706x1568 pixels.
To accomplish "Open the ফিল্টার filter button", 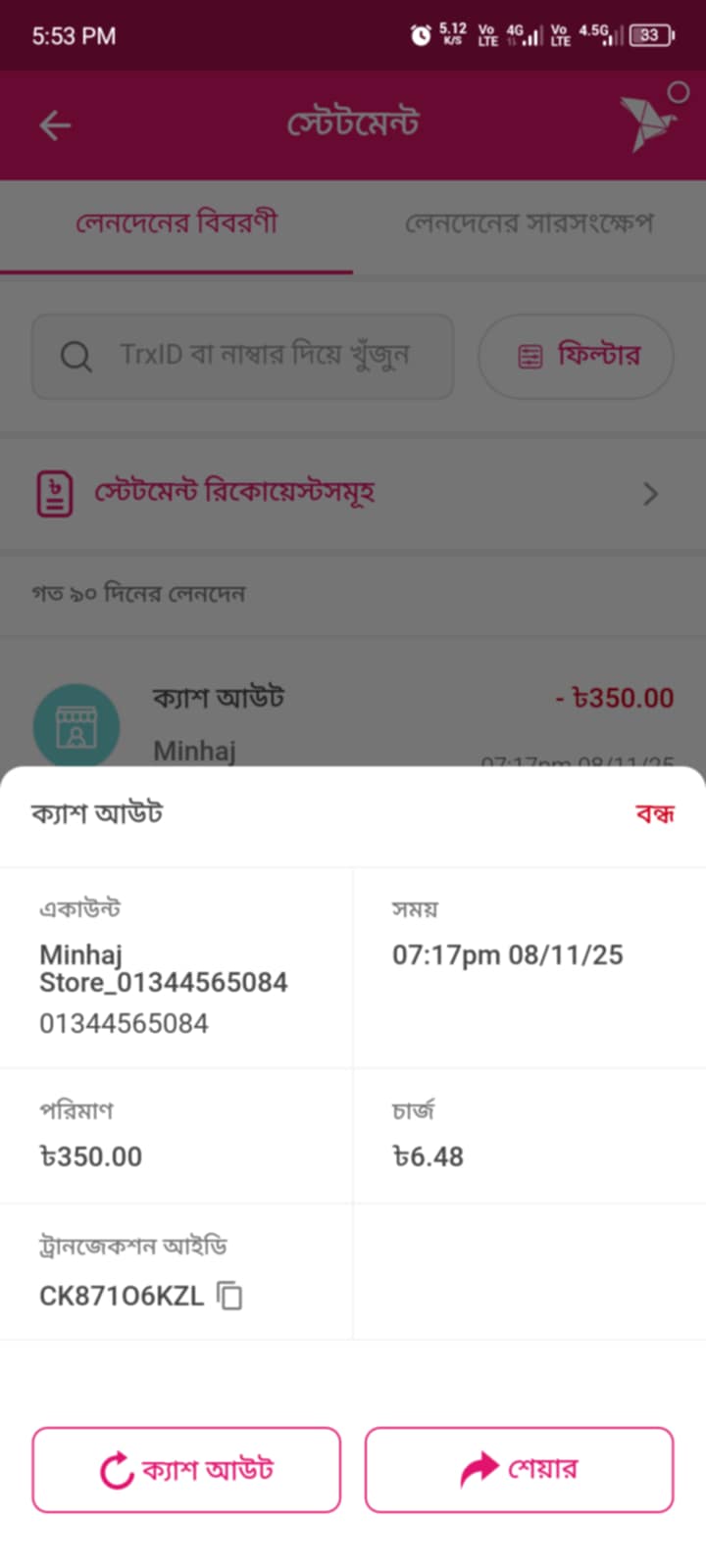I will (x=576, y=356).
